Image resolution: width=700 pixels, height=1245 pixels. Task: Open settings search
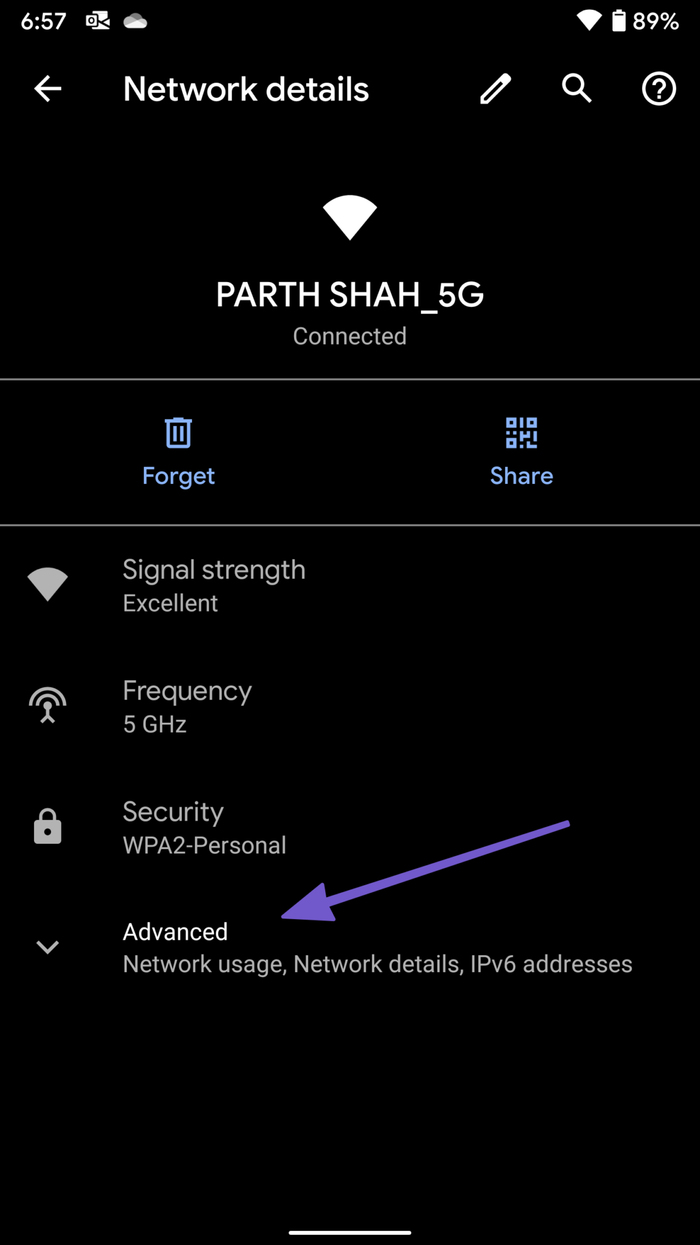[577, 88]
